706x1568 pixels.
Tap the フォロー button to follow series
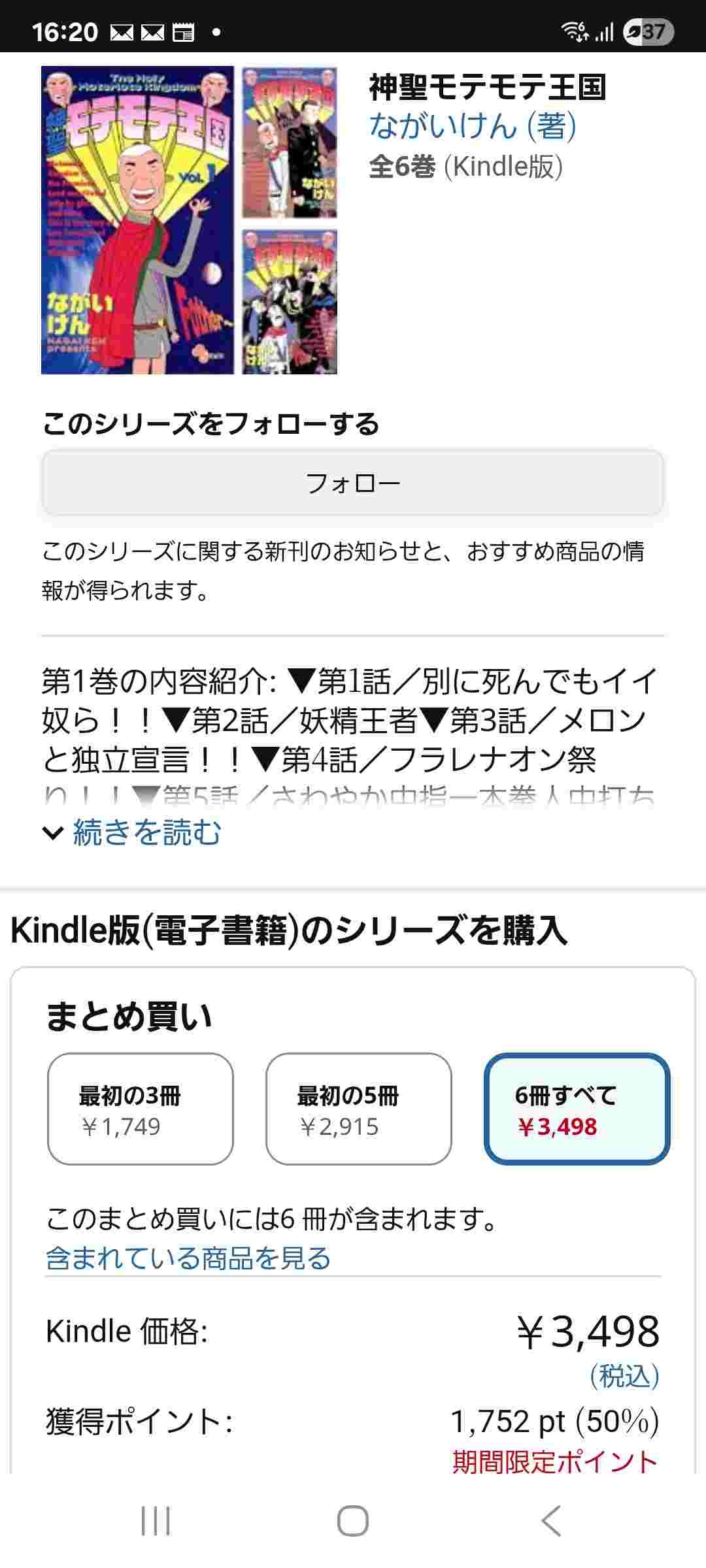(x=353, y=483)
